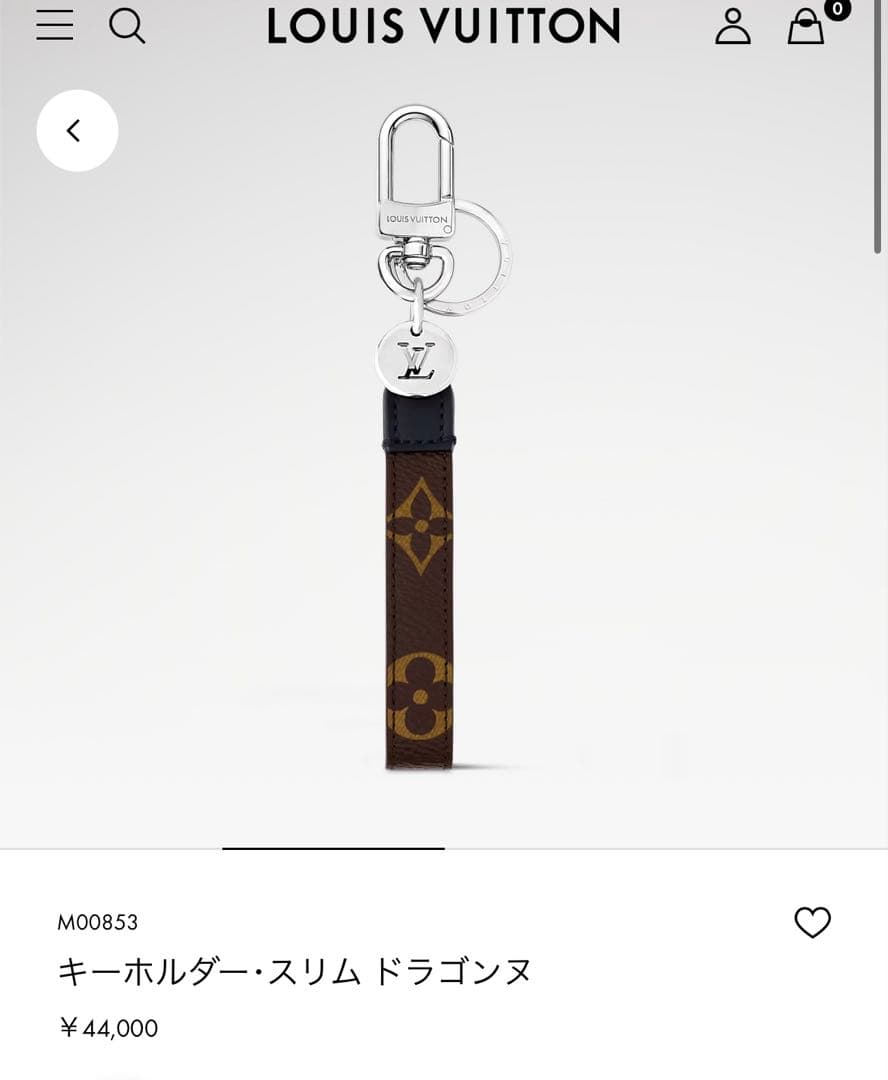Add the key holder to wishlist
The width and height of the screenshot is (888, 1080).
coord(812,922)
